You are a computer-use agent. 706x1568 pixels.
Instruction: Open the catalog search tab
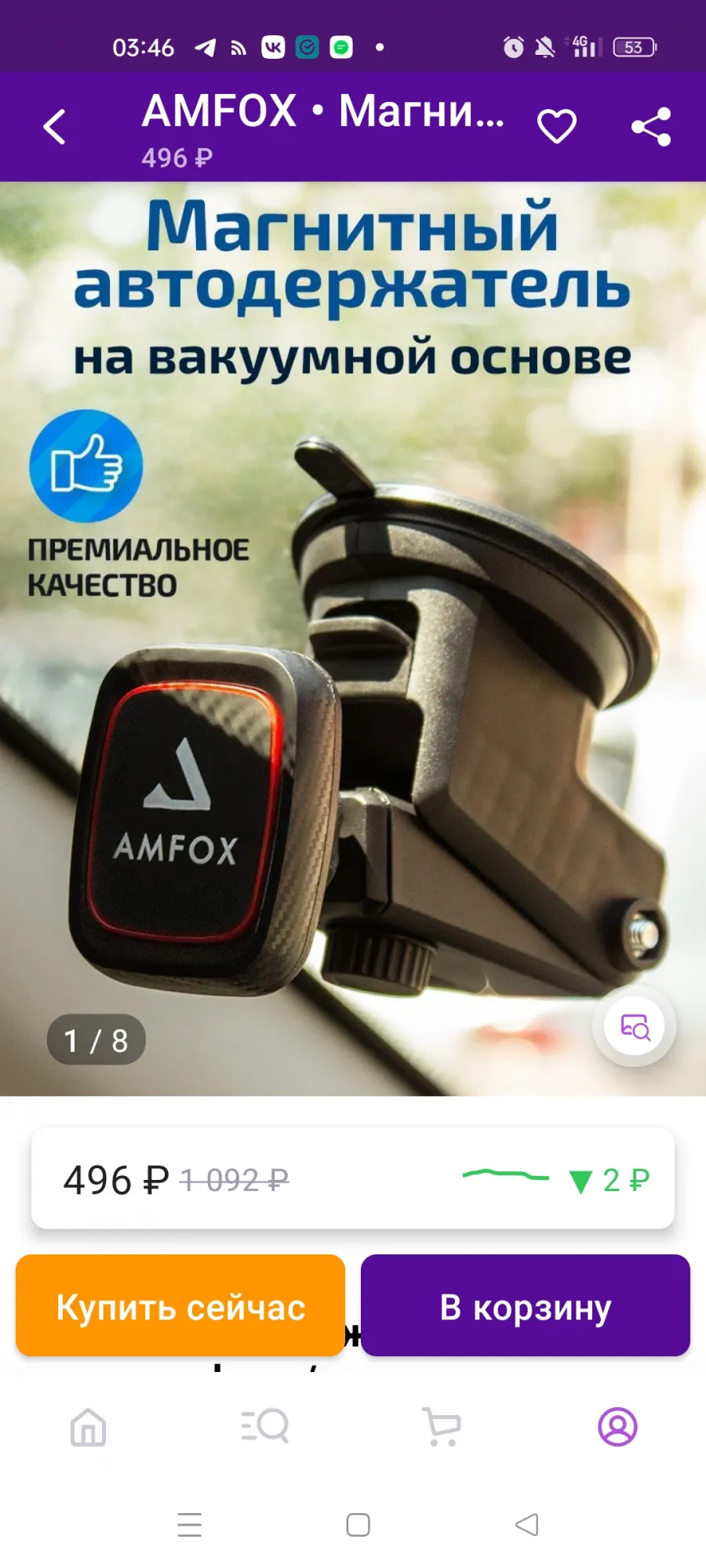pyautogui.click(x=265, y=1427)
